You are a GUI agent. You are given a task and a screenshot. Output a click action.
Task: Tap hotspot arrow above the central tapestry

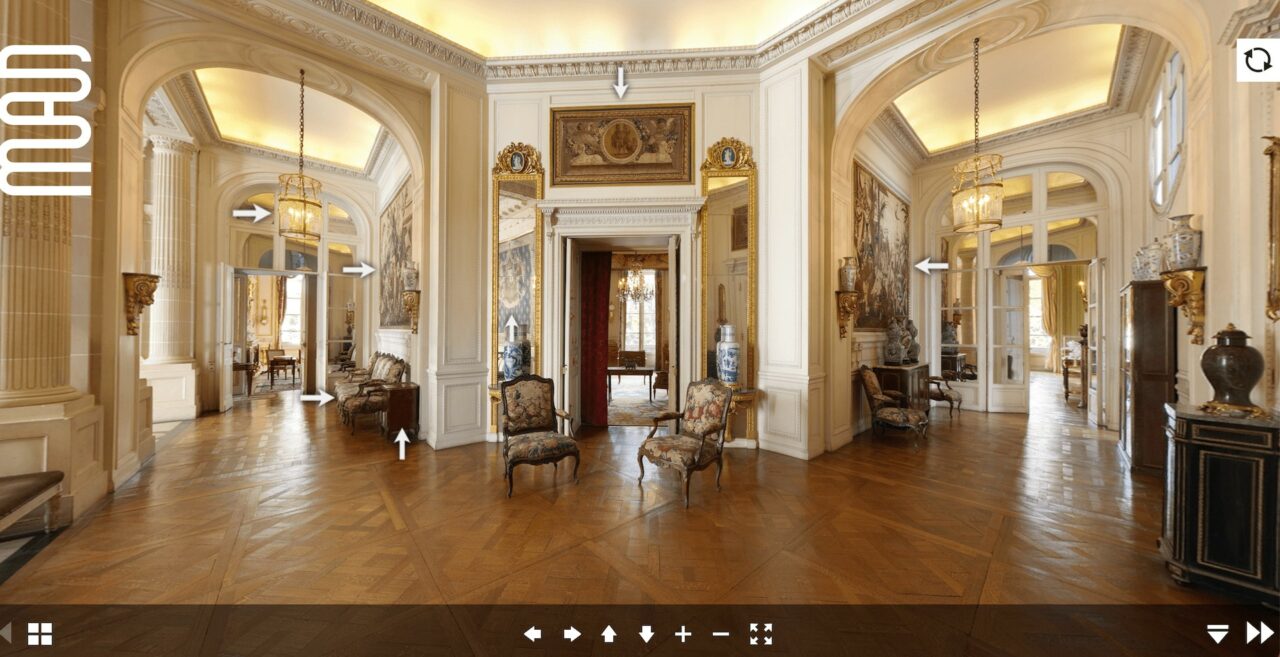[620, 82]
